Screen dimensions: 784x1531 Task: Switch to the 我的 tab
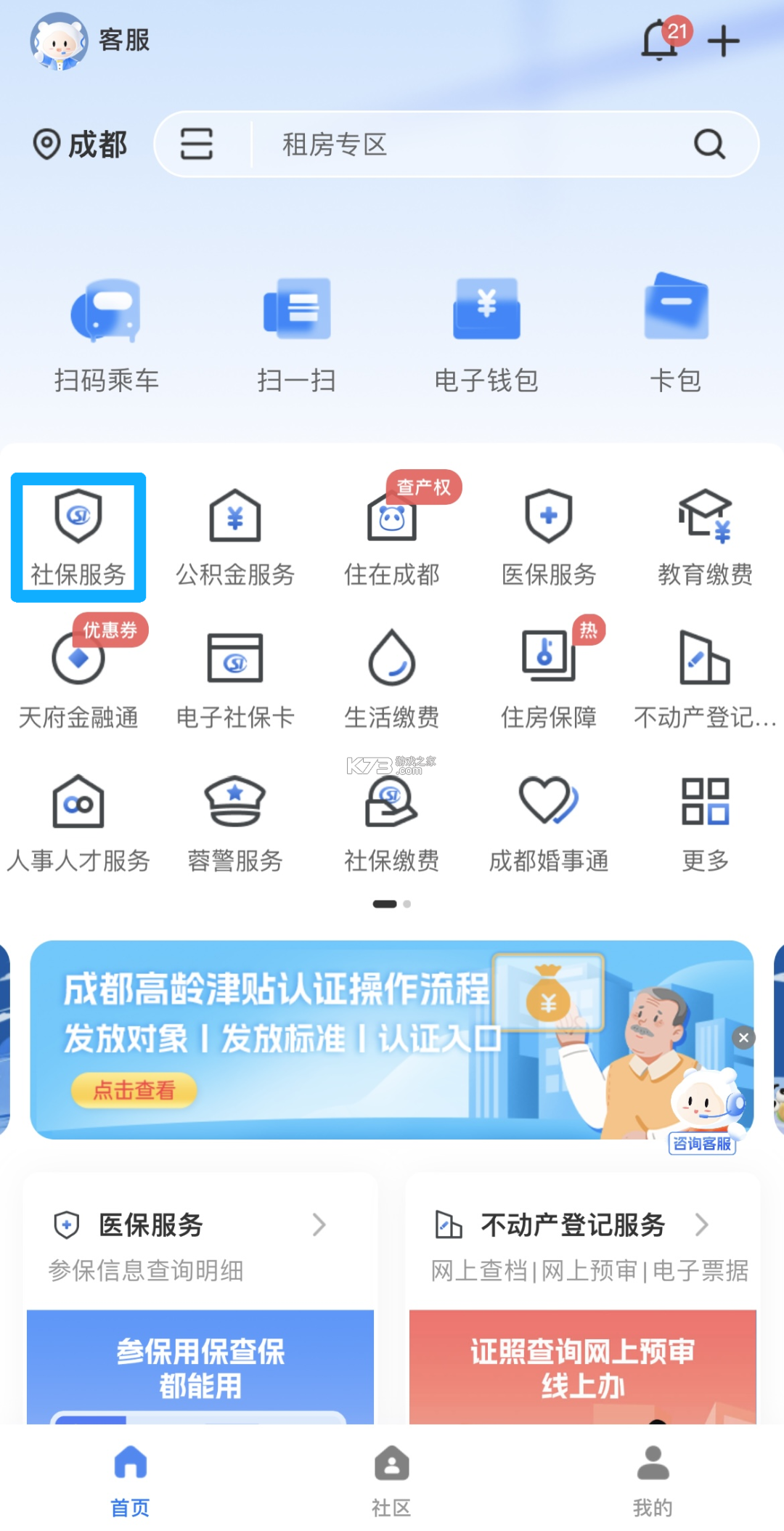pyautogui.click(x=653, y=1482)
